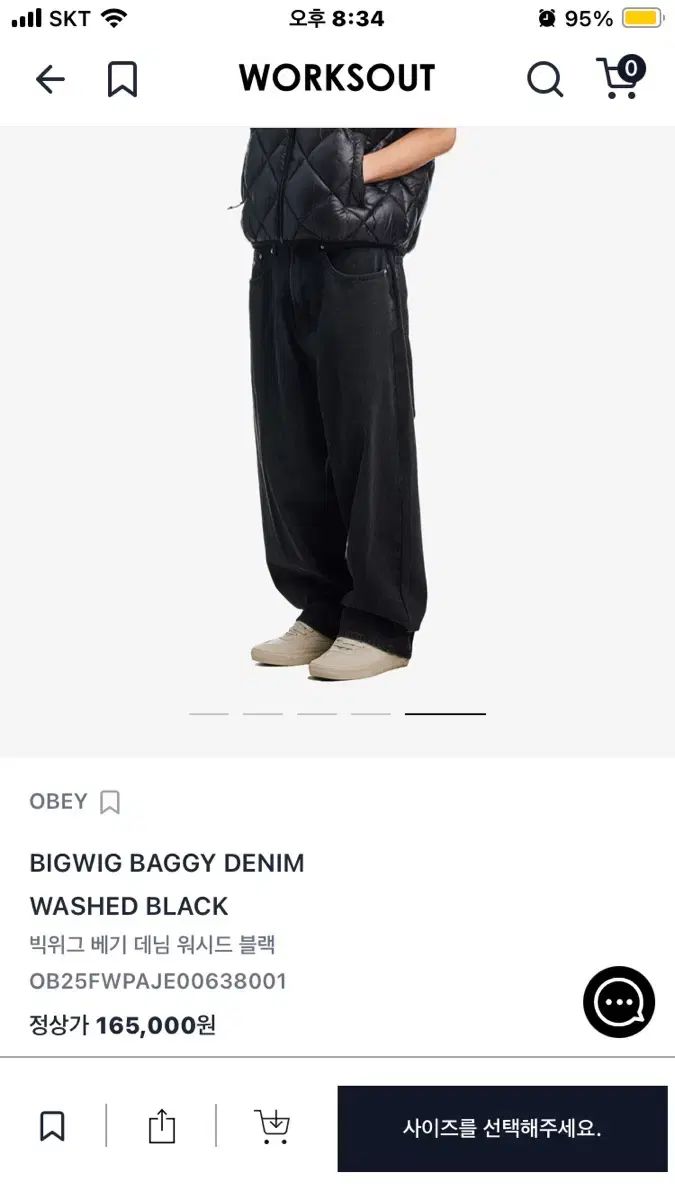Bookmark the OBEY brand

click(110, 802)
